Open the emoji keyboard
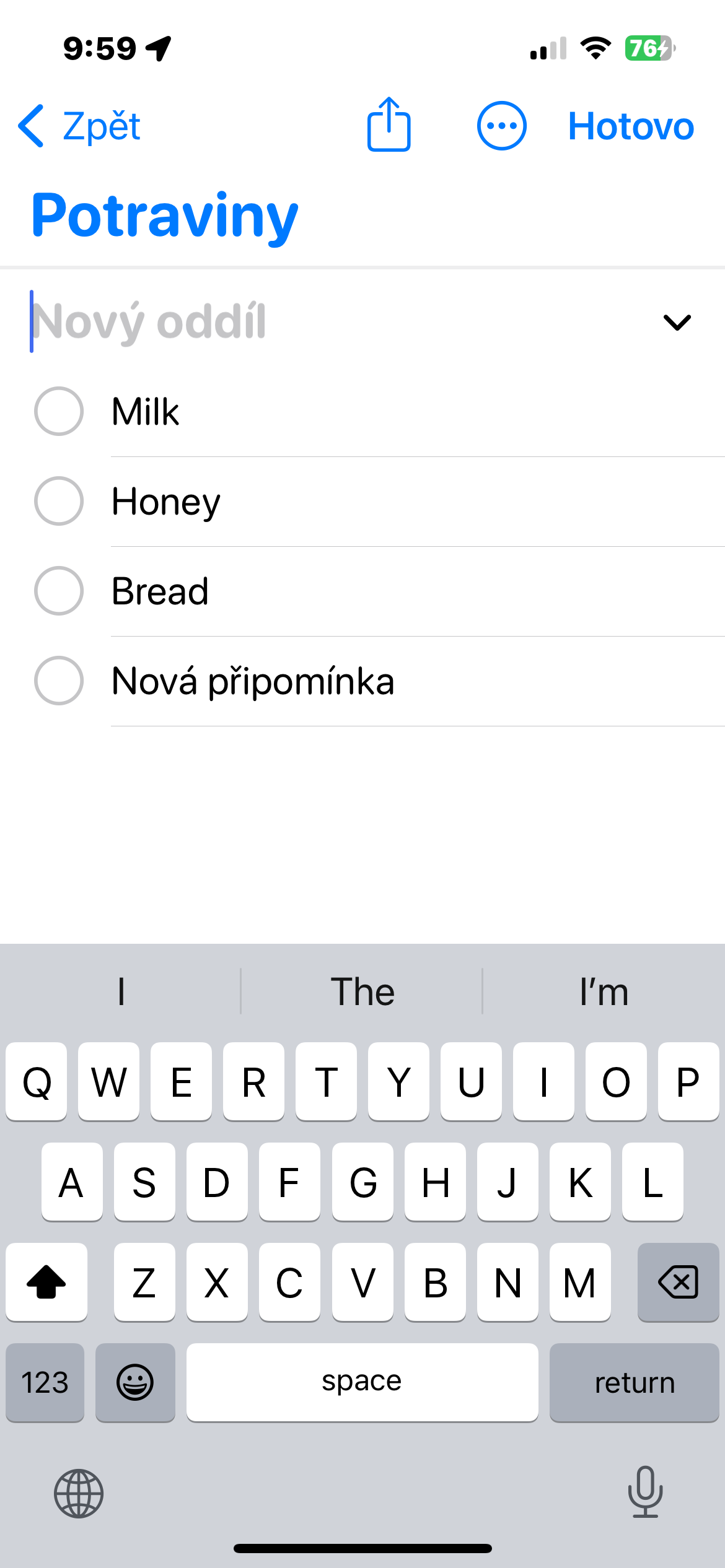The image size is (725, 1568). (135, 1382)
